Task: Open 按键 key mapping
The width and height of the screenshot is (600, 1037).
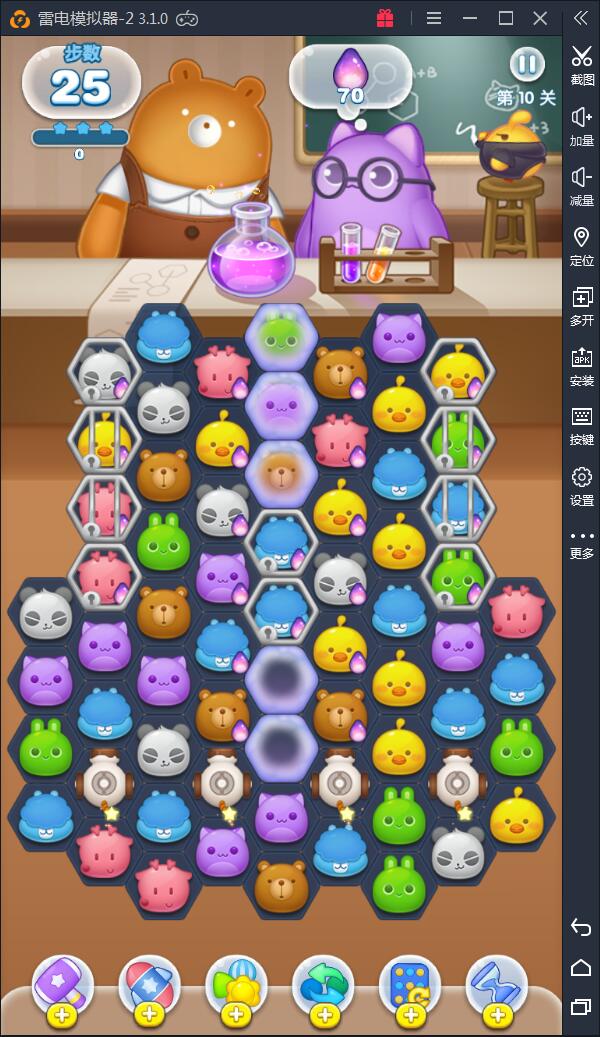Action: [x=582, y=425]
